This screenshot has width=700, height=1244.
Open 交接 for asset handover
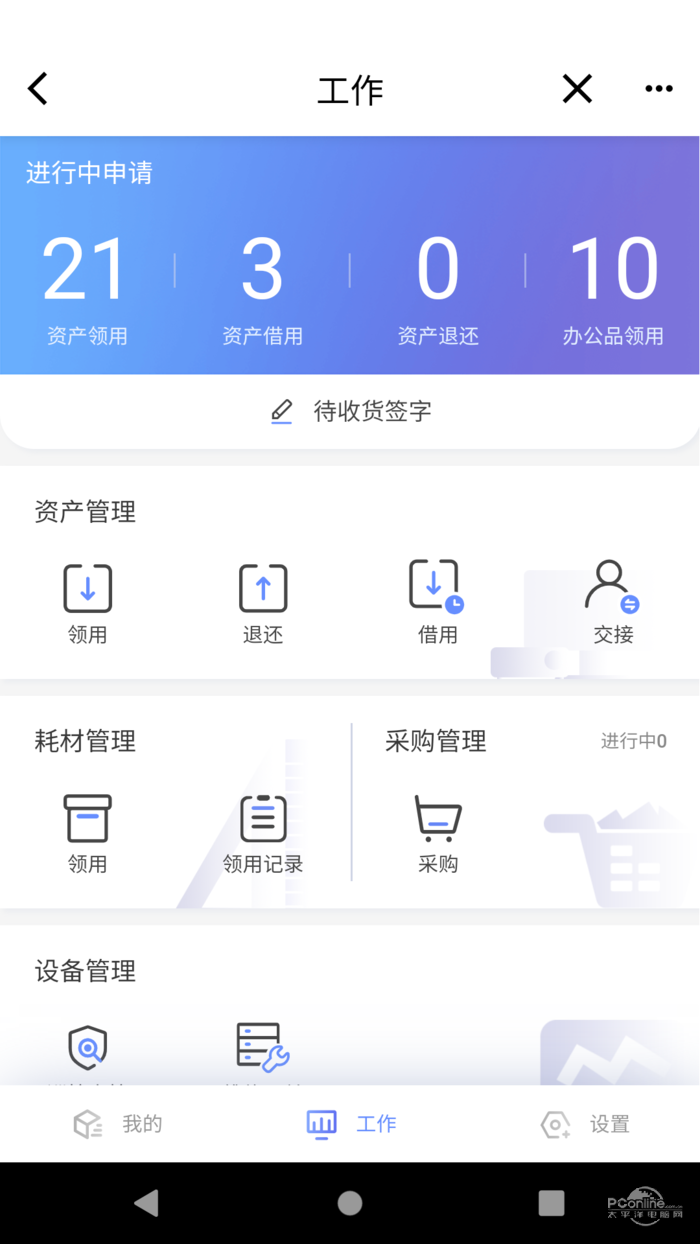[612, 602]
